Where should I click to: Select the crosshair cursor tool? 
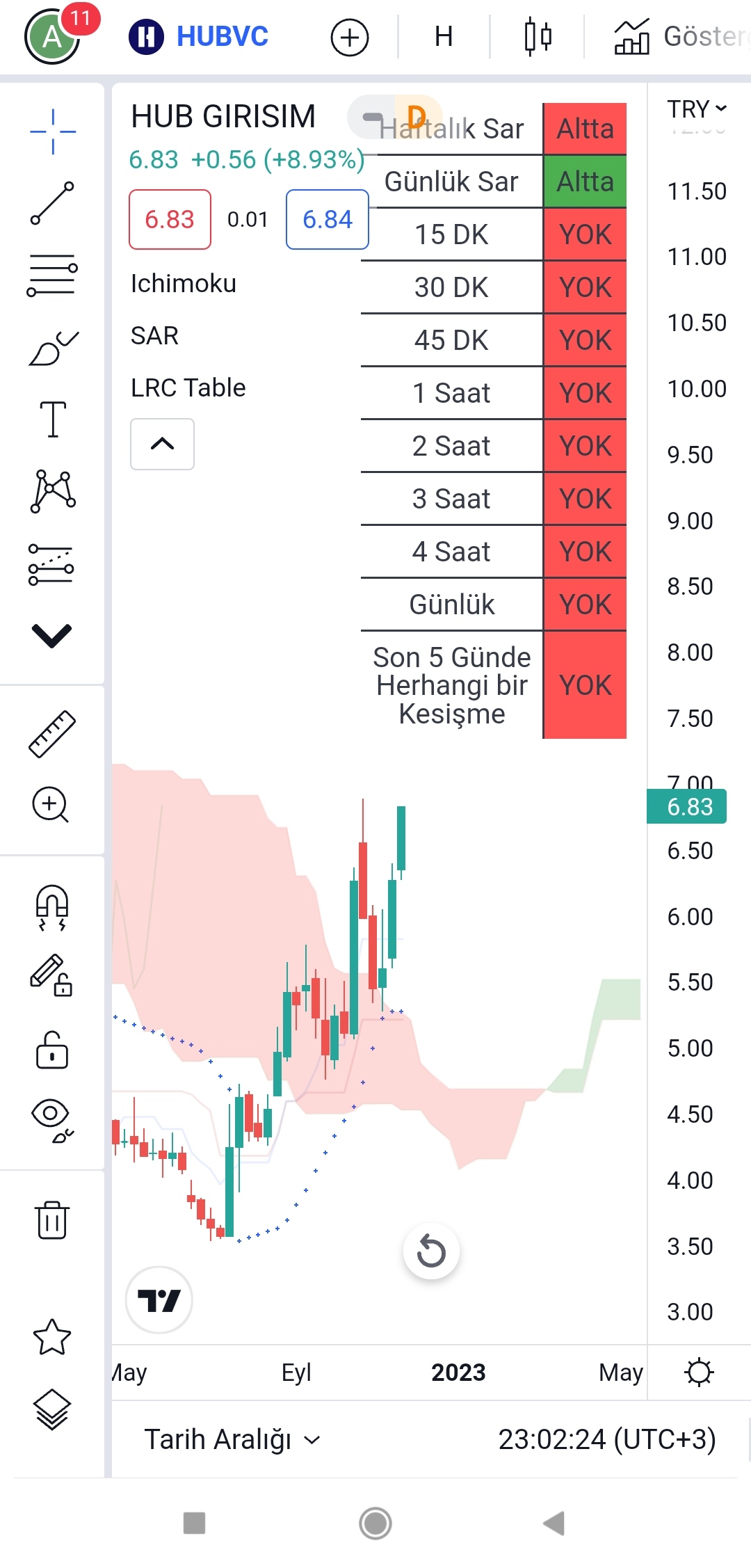point(53,131)
